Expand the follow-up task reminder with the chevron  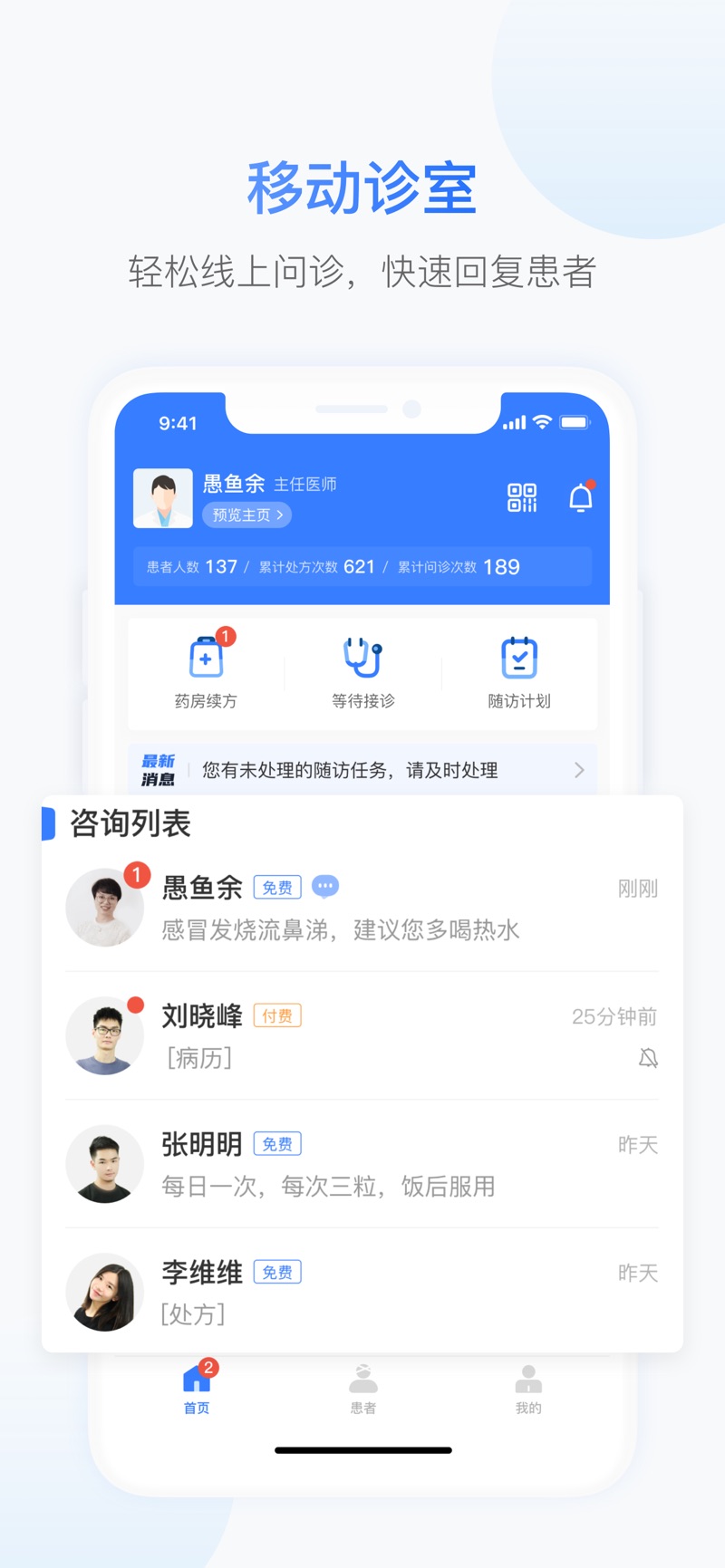pyautogui.click(x=579, y=770)
